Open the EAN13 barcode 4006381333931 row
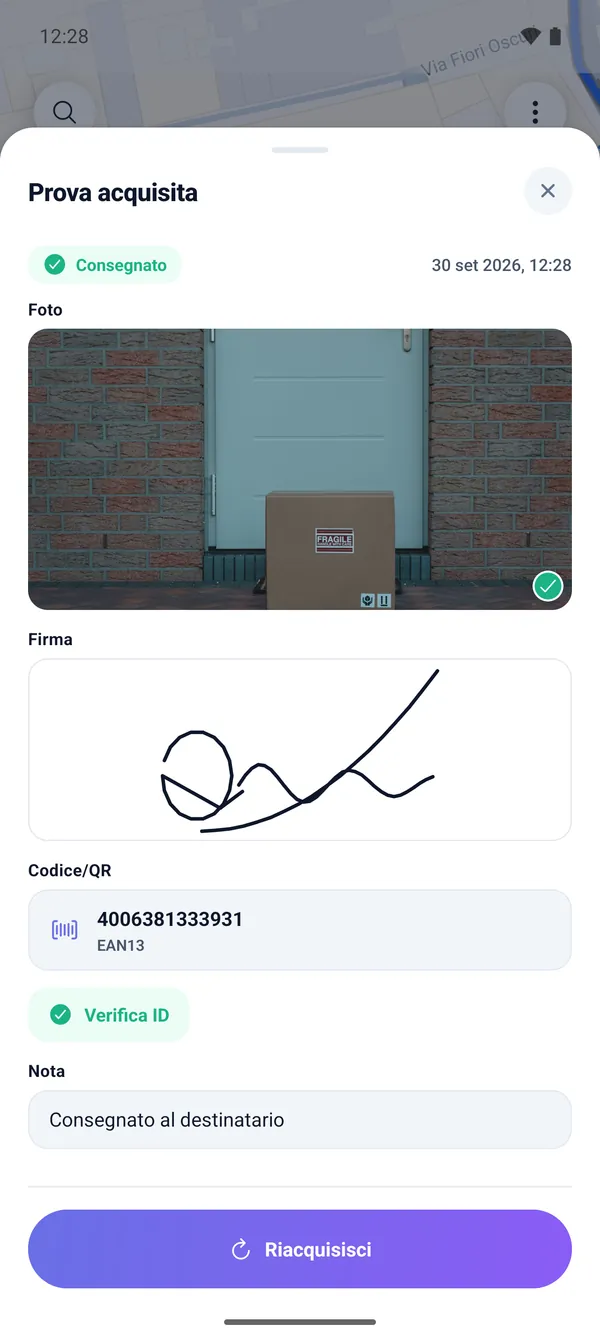 click(300, 930)
